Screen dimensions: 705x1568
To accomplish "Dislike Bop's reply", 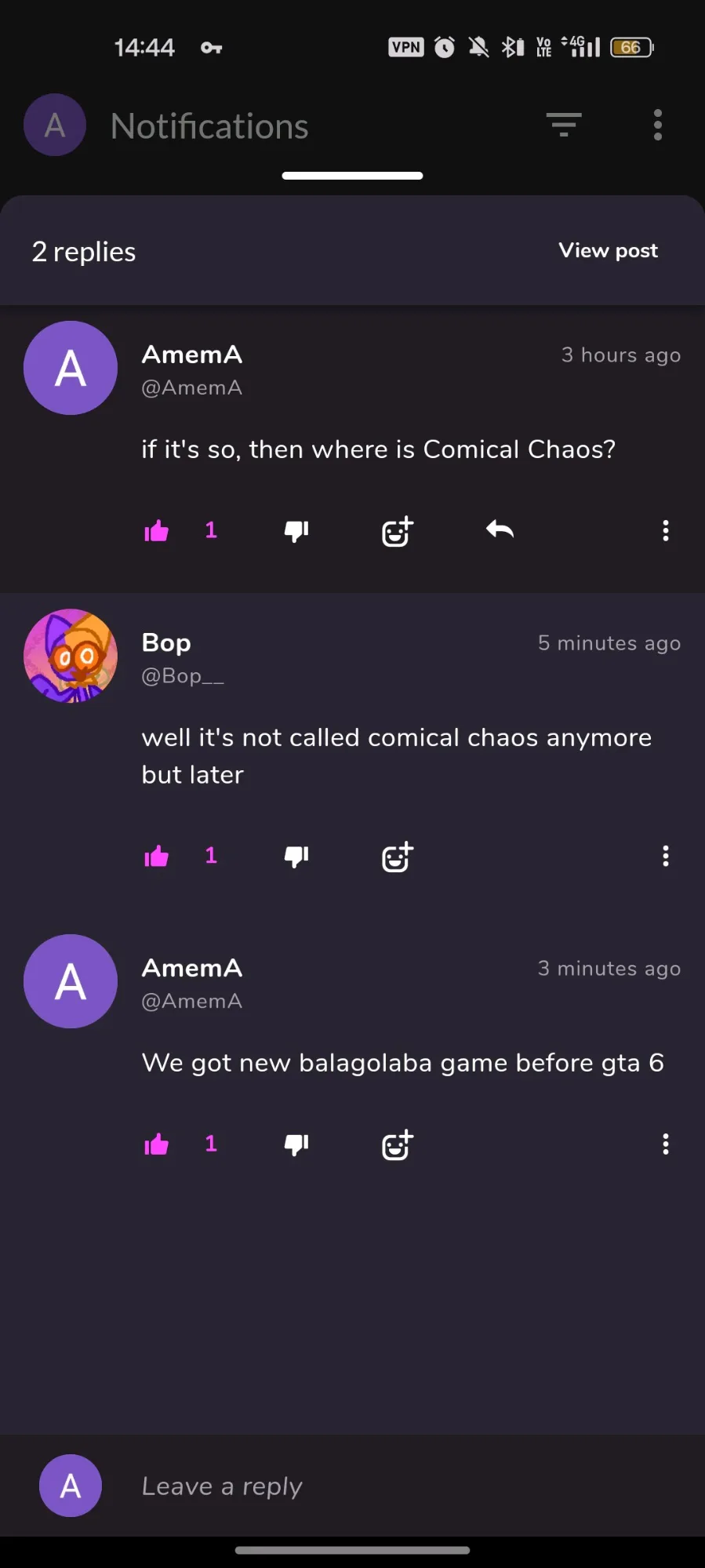I will (x=296, y=856).
